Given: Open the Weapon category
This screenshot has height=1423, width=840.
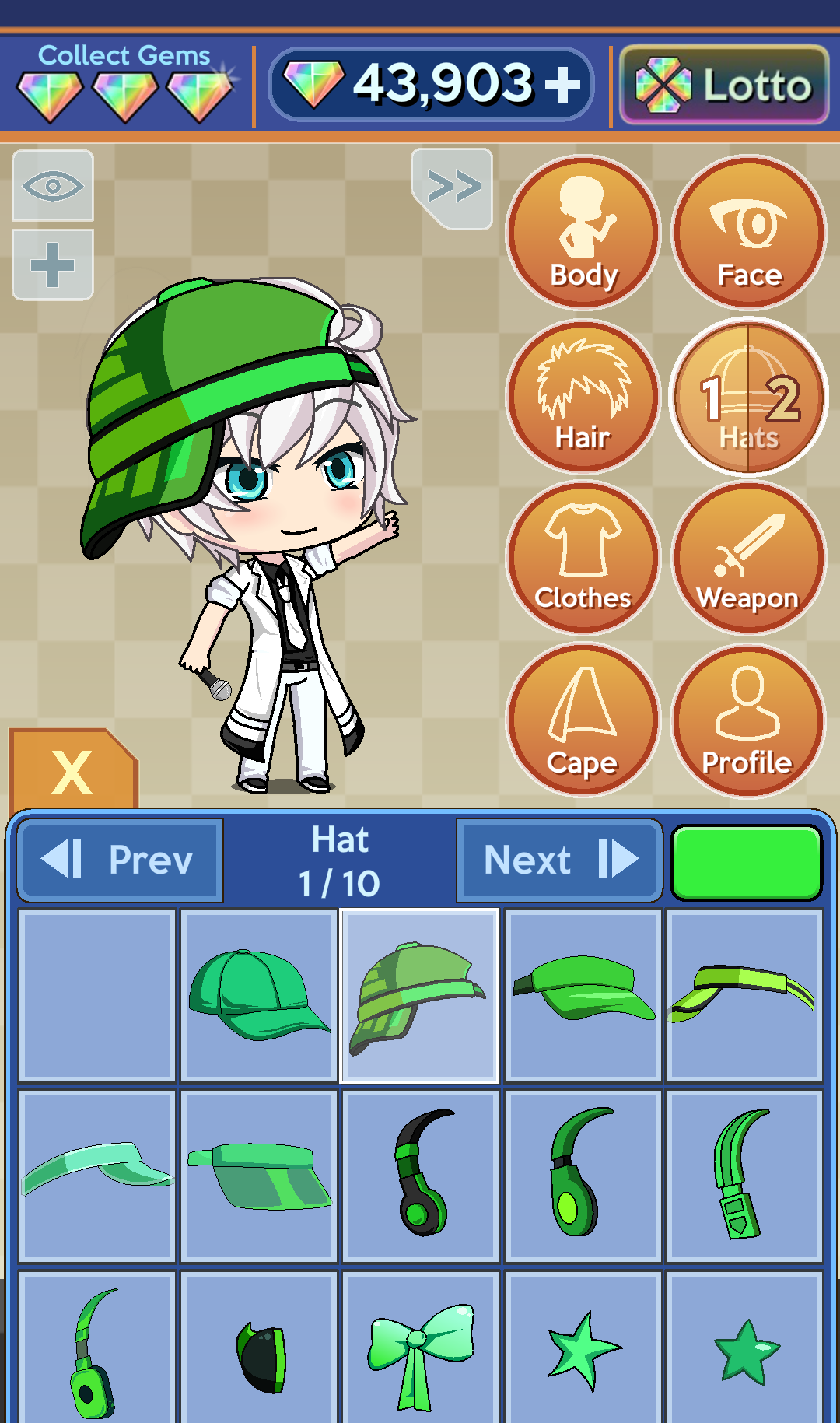Looking at the screenshot, I should (x=748, y=559).
